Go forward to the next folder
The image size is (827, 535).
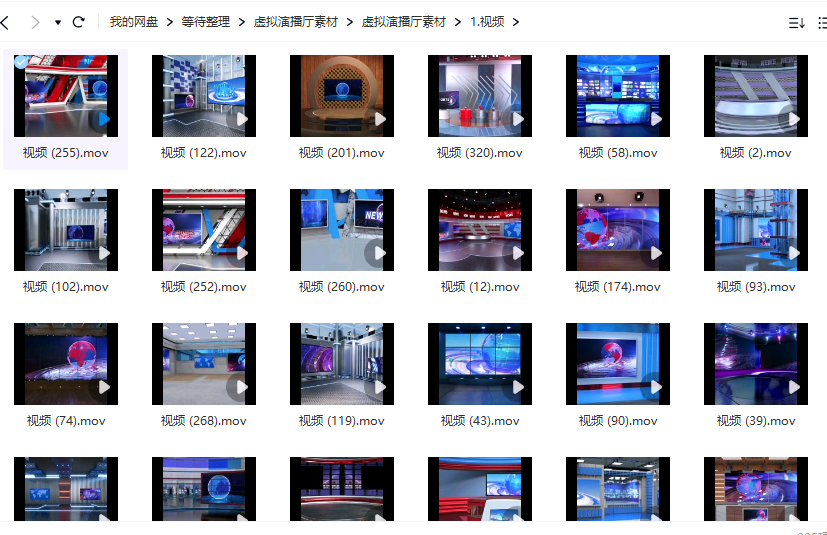(34, 21)
